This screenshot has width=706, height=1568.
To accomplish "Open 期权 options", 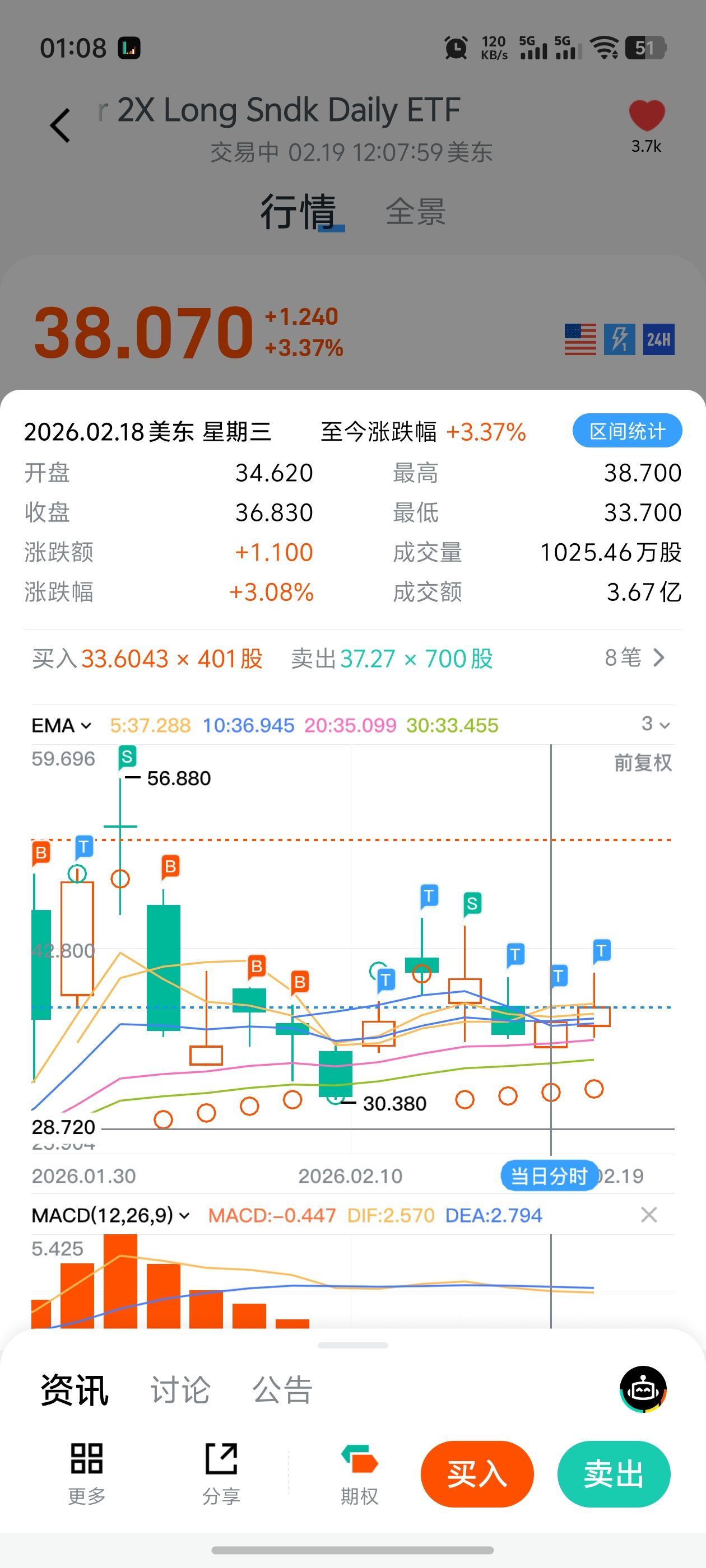I will click(x=359, y=1473).
